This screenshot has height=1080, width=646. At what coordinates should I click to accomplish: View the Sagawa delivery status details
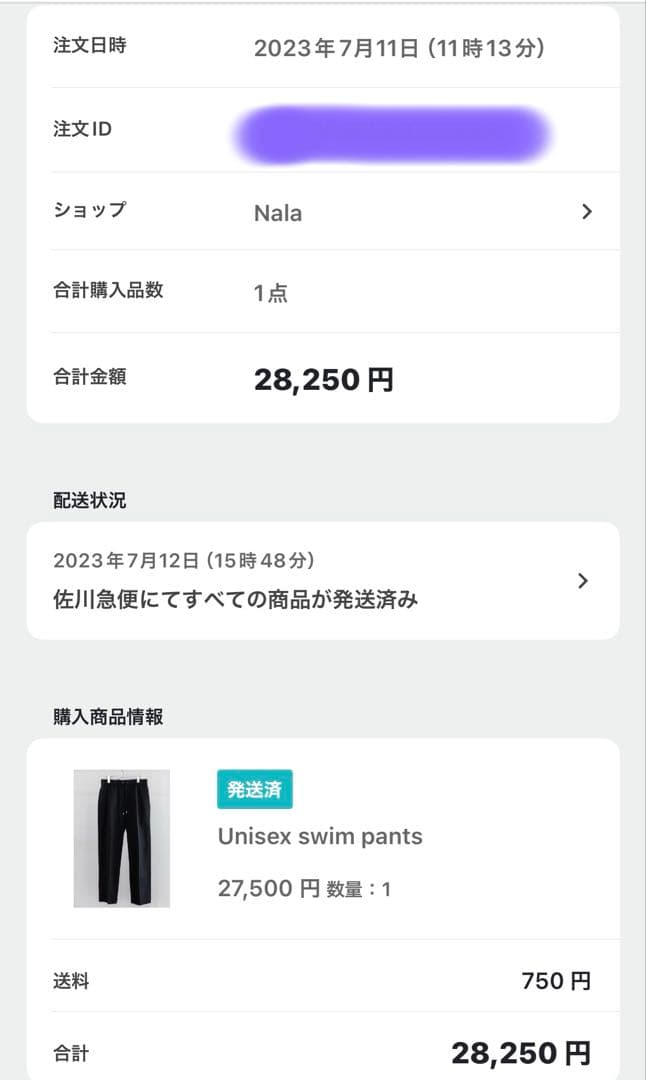[322, 581]
